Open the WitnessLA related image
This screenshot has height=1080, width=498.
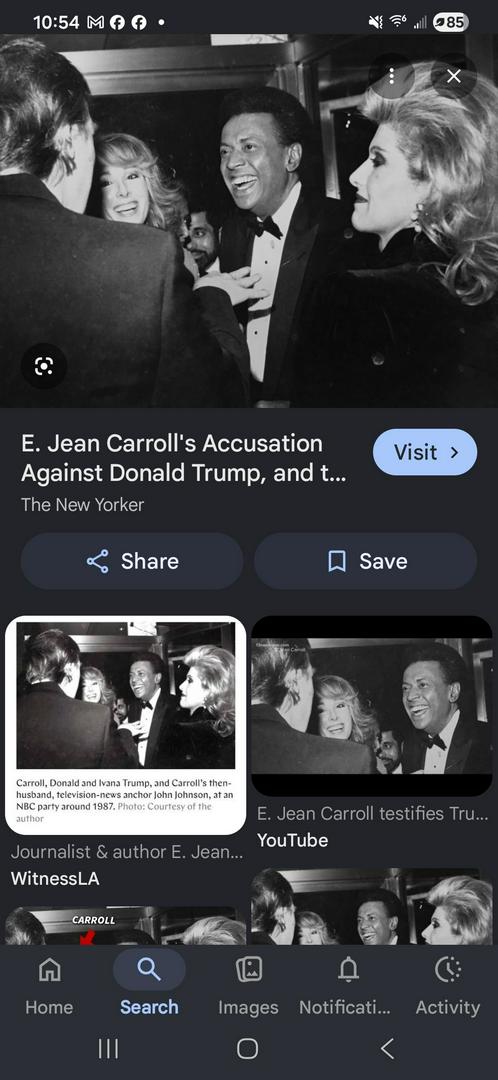[x=125, y=726]
